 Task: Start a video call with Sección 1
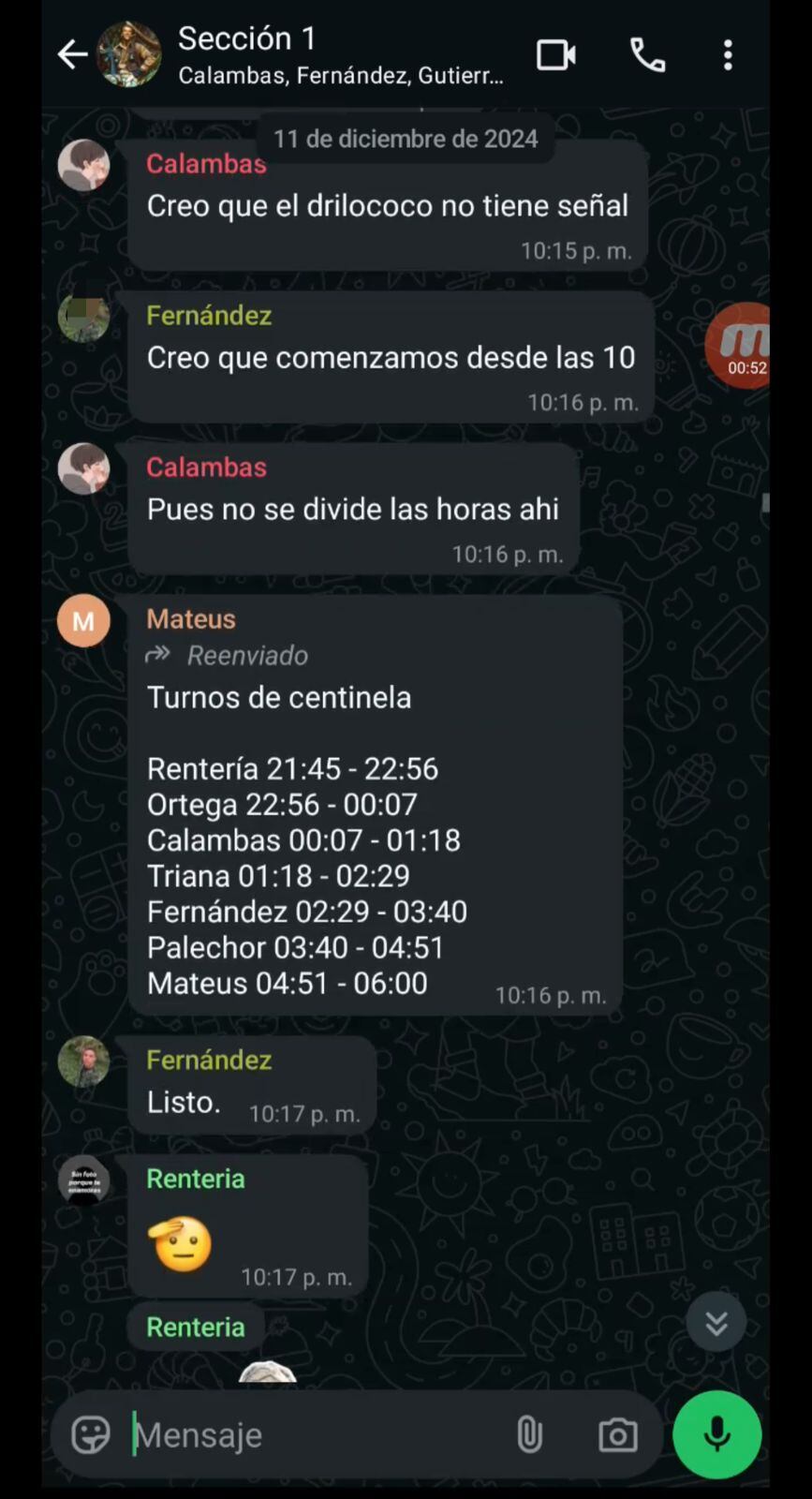[556, 54]
